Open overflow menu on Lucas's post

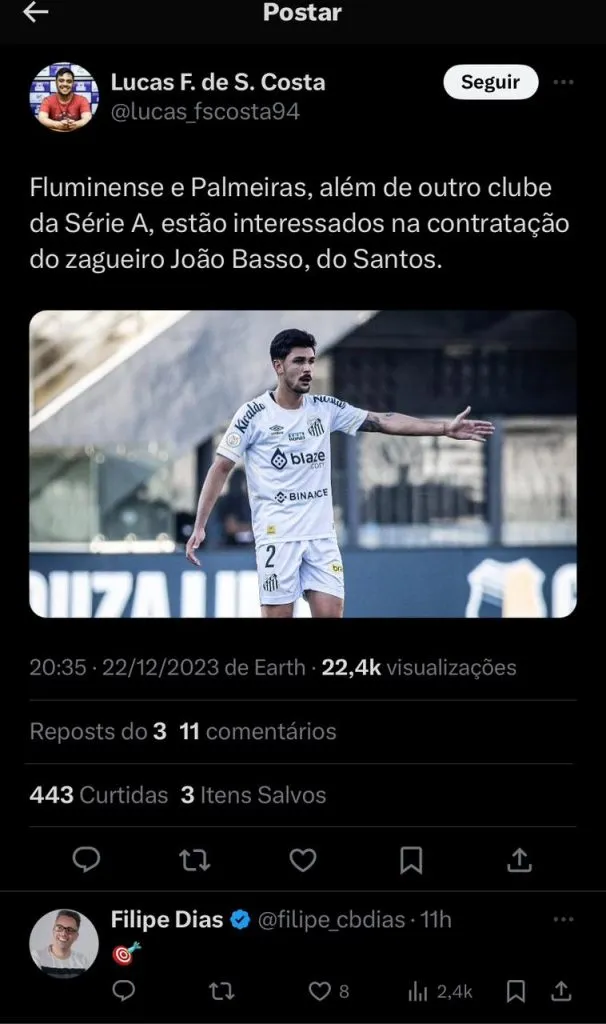564,83
